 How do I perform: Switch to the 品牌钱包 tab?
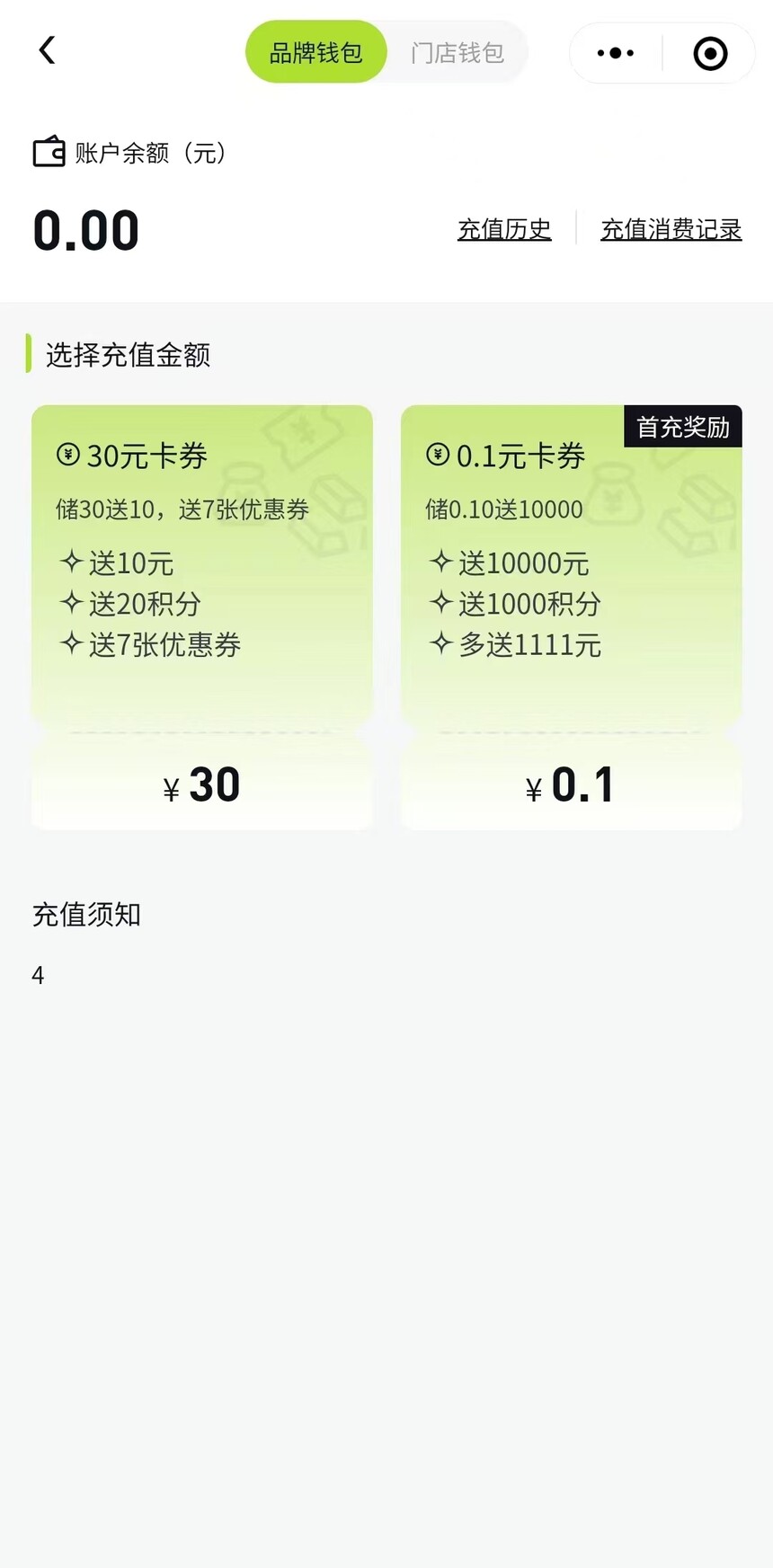[x=315, y=53]
